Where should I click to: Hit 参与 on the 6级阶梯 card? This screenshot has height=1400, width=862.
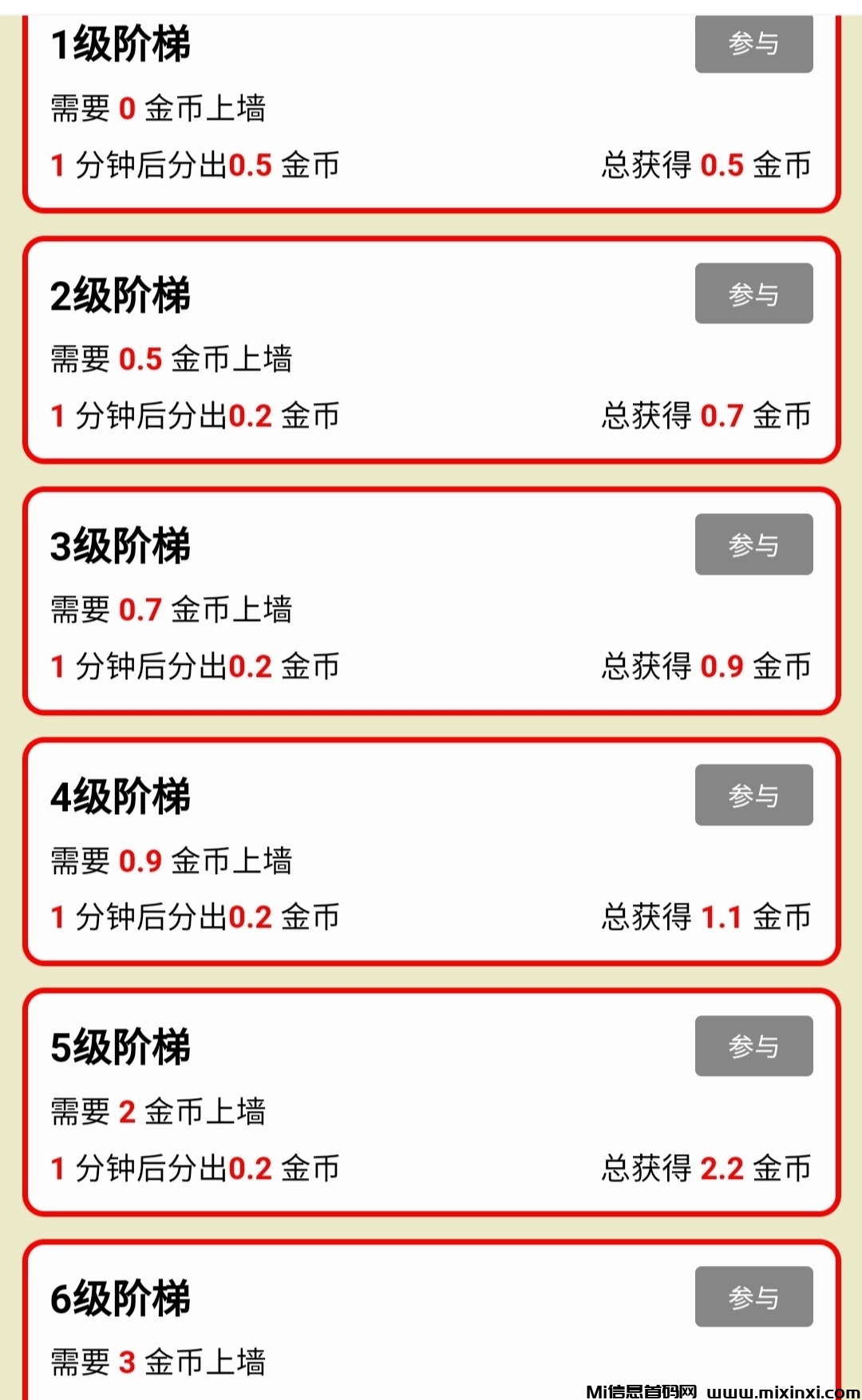(x=753, y=1297)
